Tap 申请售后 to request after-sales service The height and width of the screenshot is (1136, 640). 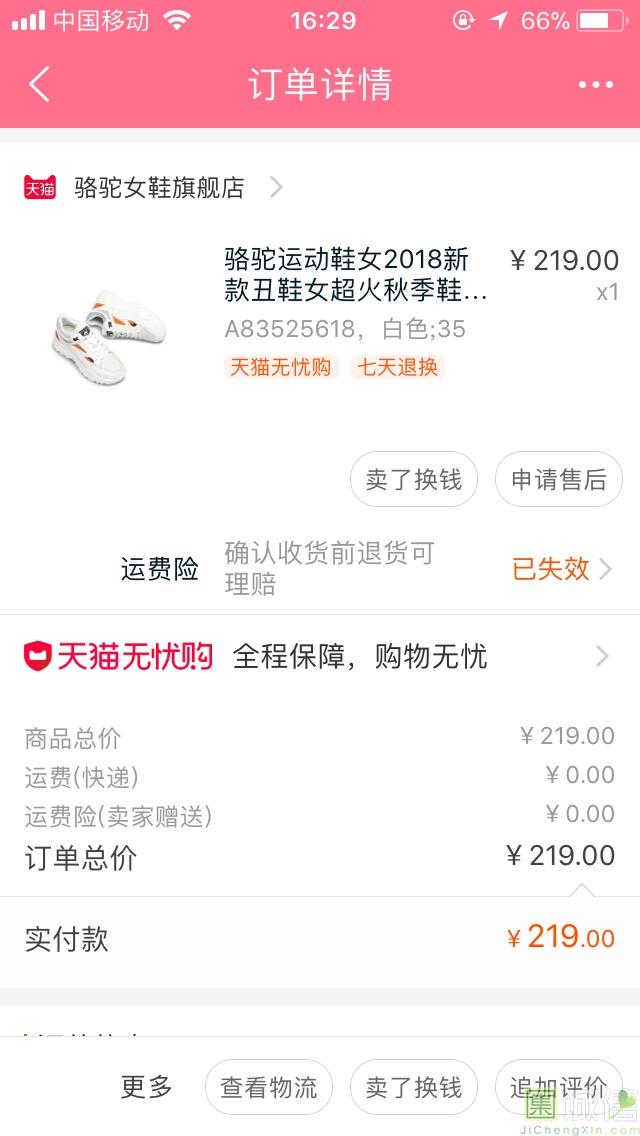(558, 480)
